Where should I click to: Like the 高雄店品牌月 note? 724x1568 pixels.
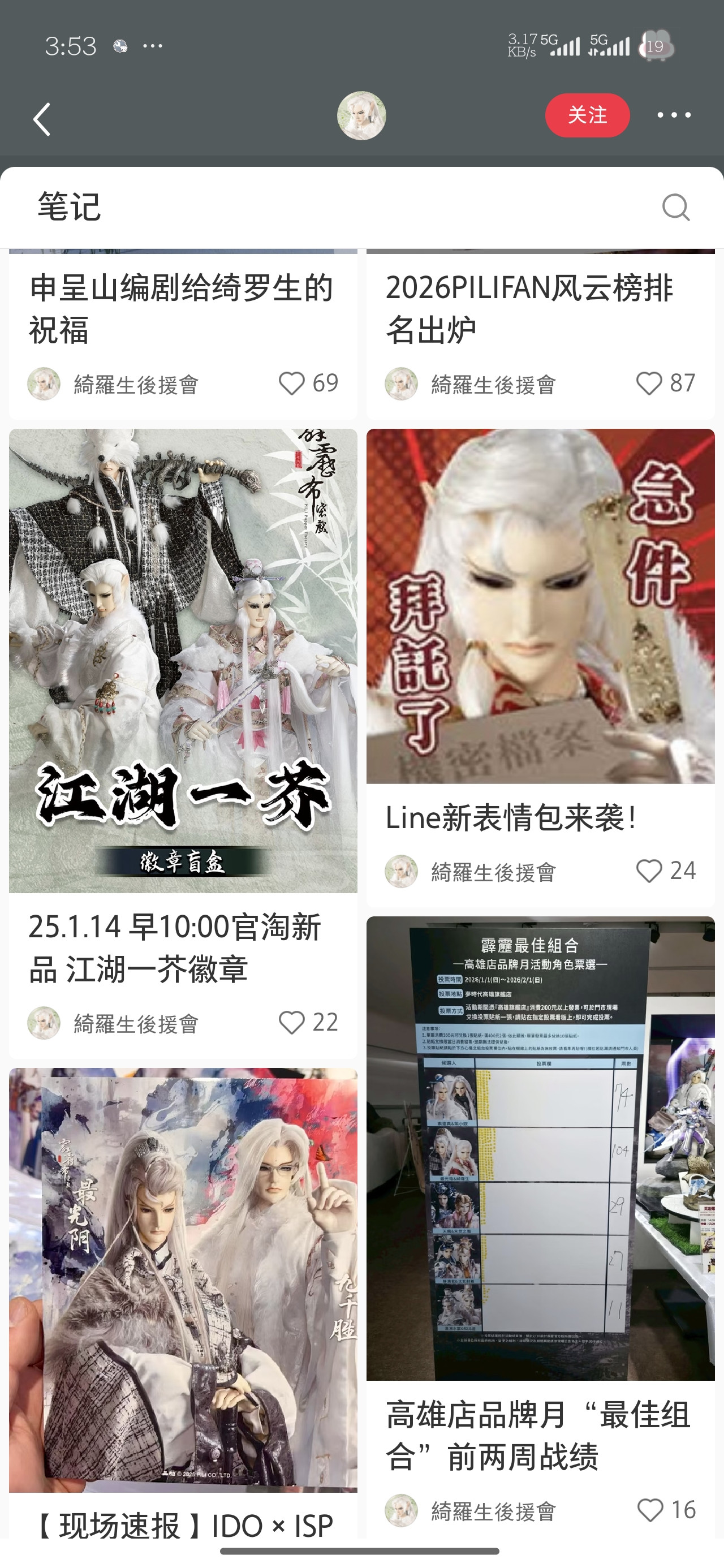(x=650, y=1510)
